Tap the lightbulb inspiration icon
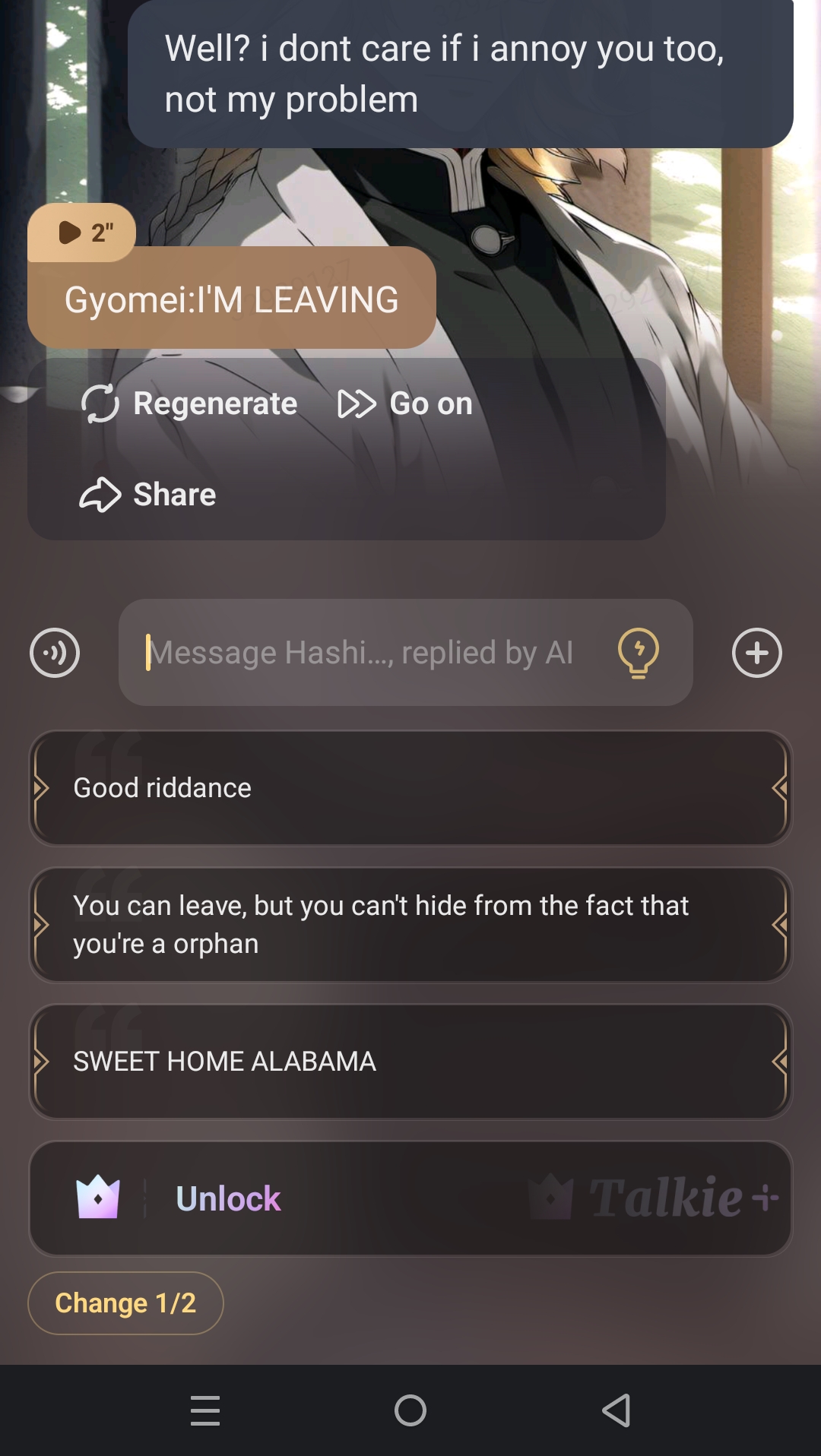The height and width of the screenshot is (1456, 821). coord(638,653)
